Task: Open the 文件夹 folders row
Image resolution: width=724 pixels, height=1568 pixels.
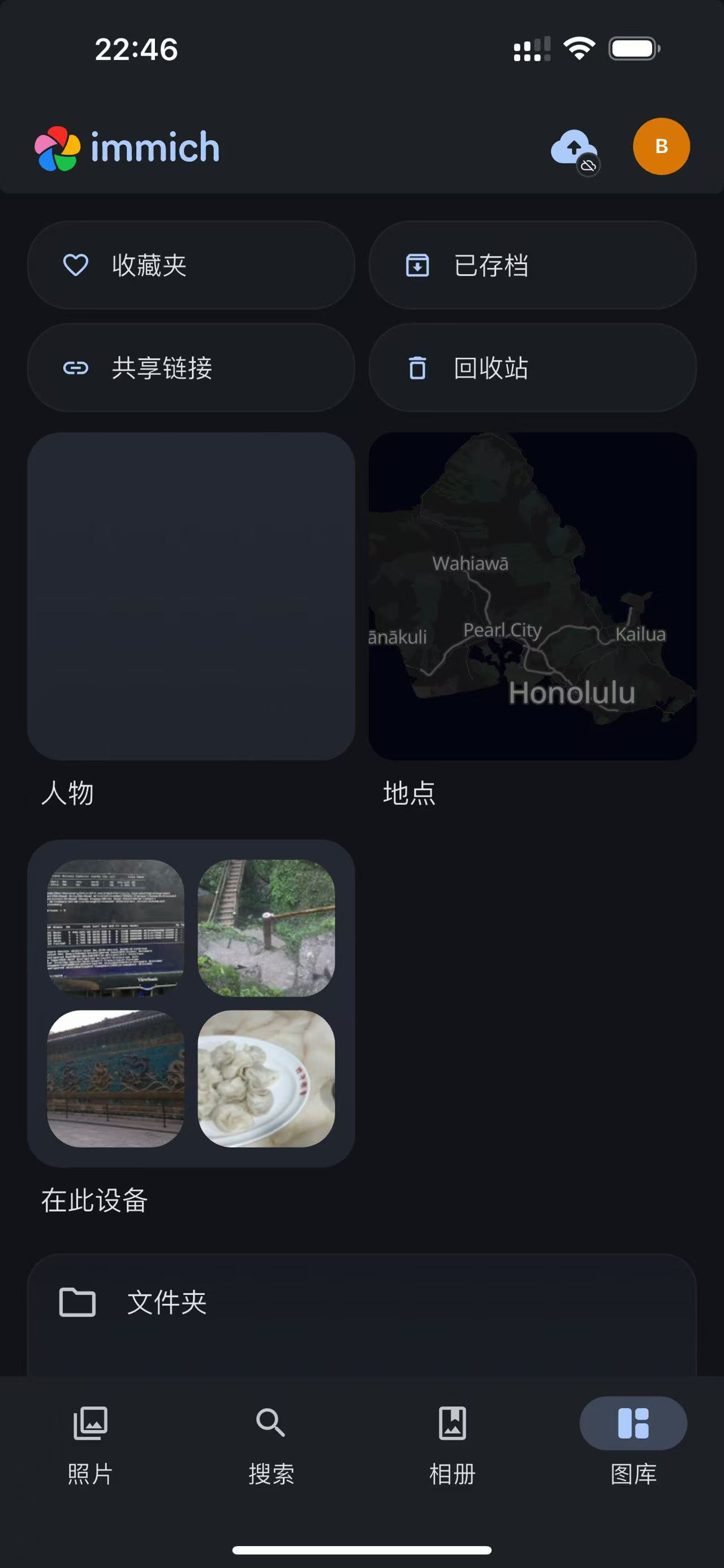Action: (x=361, y=1302)
